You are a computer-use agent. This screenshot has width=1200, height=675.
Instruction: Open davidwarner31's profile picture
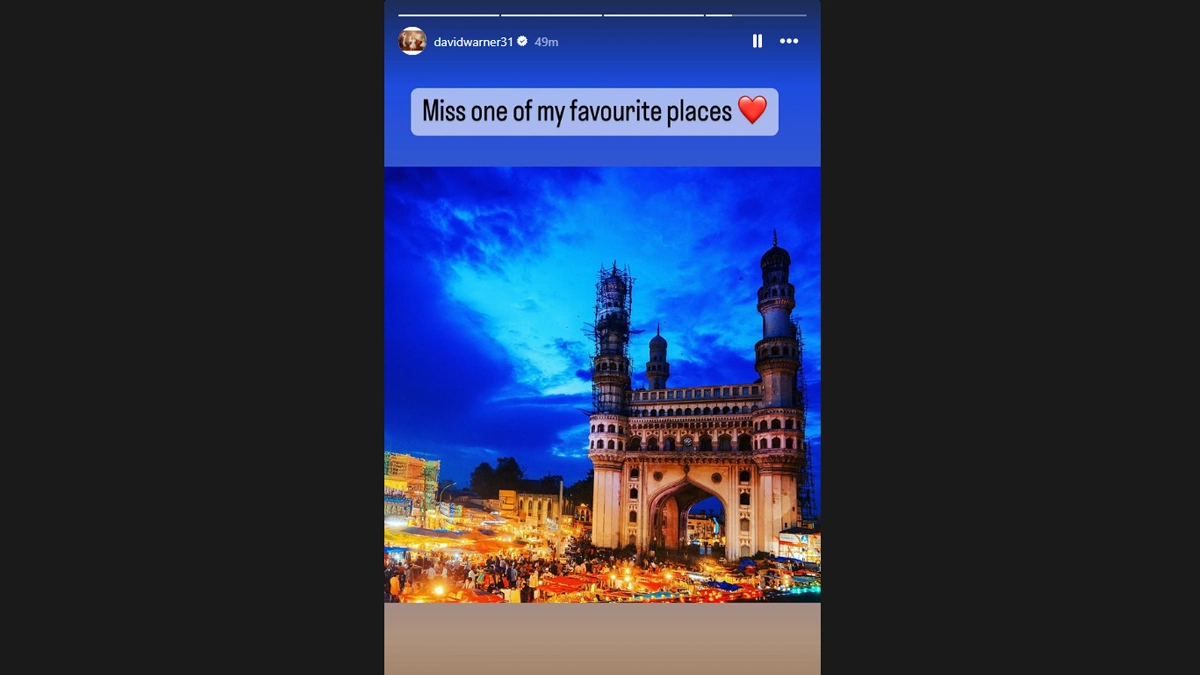[412, 41]
